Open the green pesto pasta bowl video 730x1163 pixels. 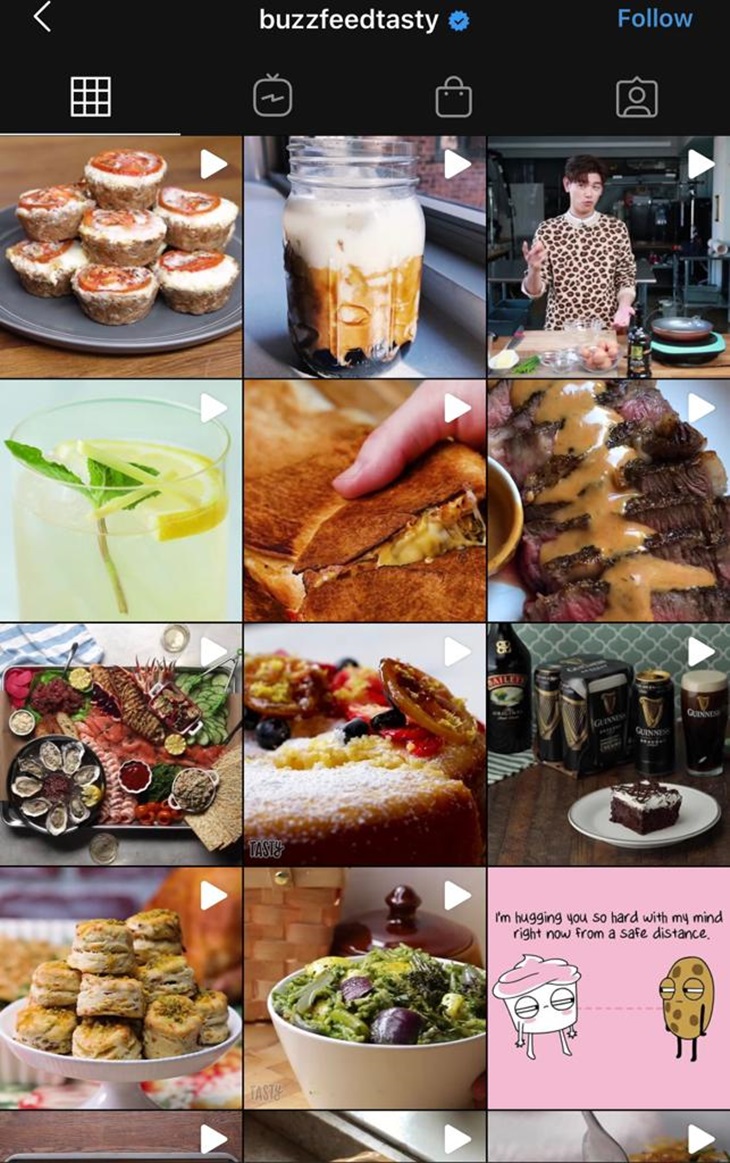[364, 988]
